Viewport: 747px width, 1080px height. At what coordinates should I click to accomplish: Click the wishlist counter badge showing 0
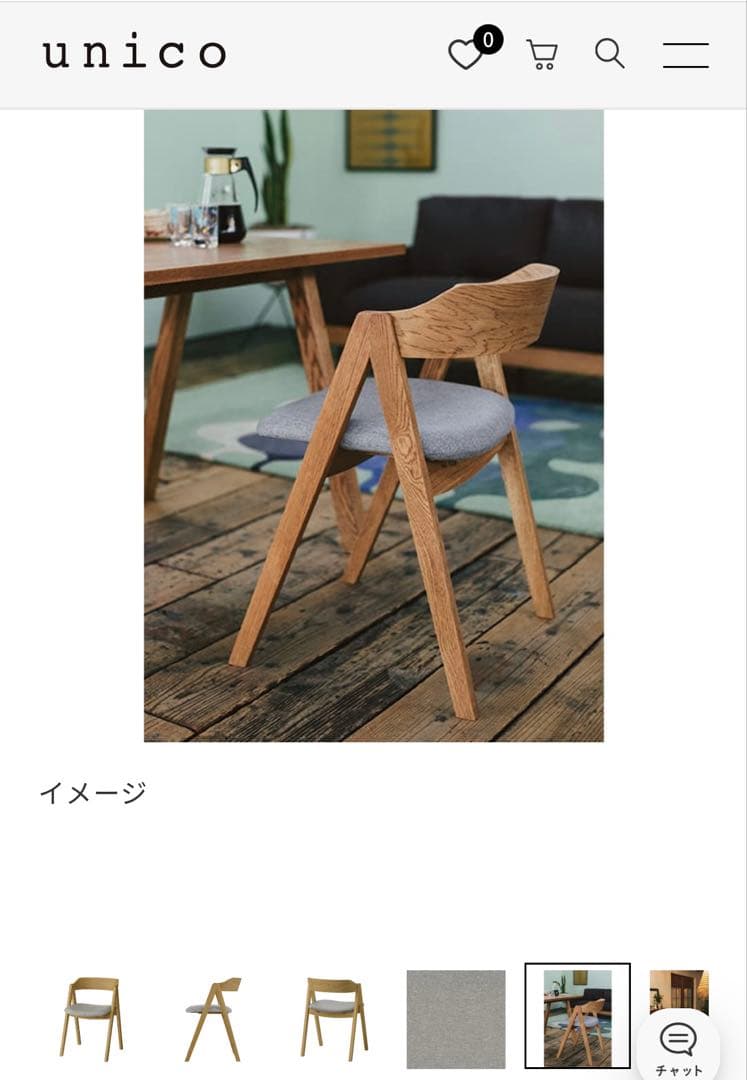(x=487, y=40)
